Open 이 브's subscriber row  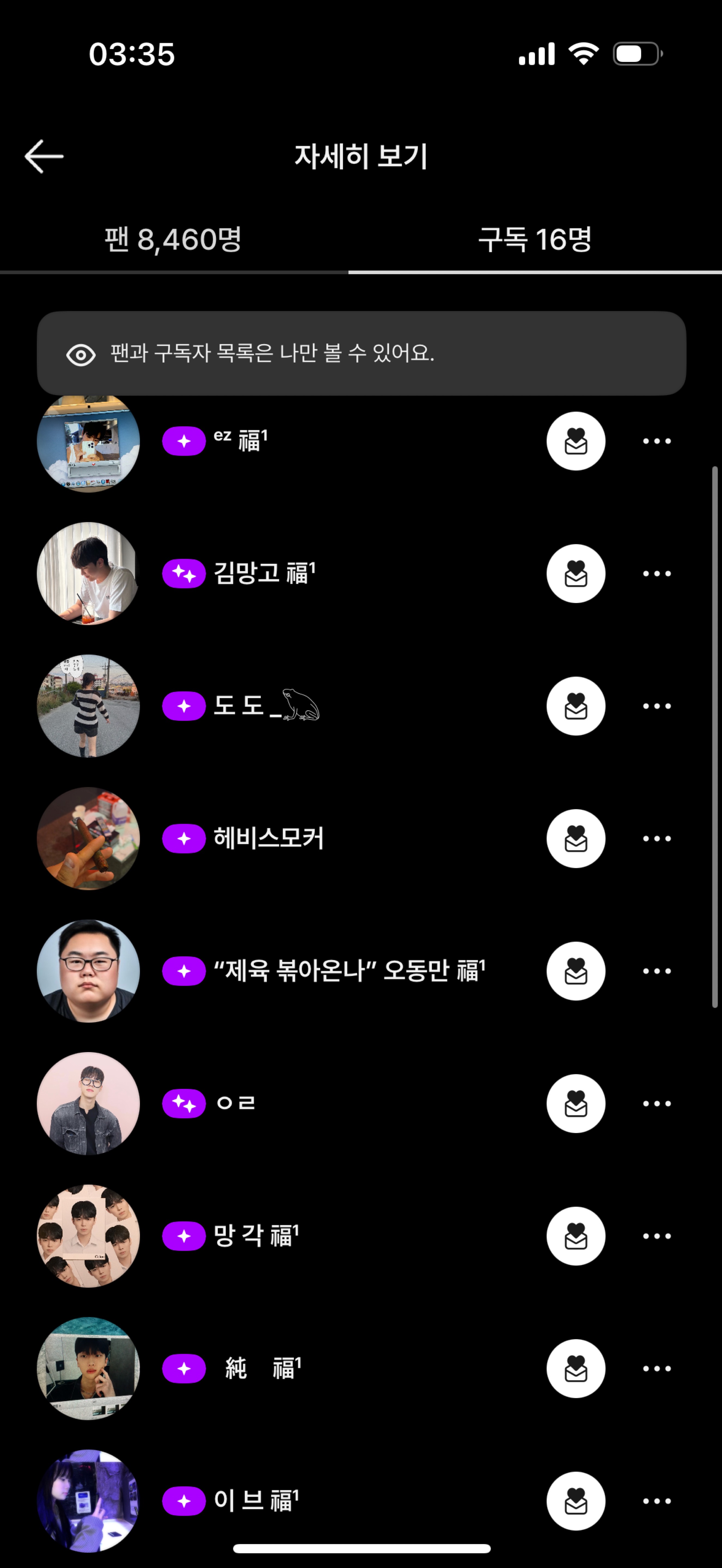256,1500
